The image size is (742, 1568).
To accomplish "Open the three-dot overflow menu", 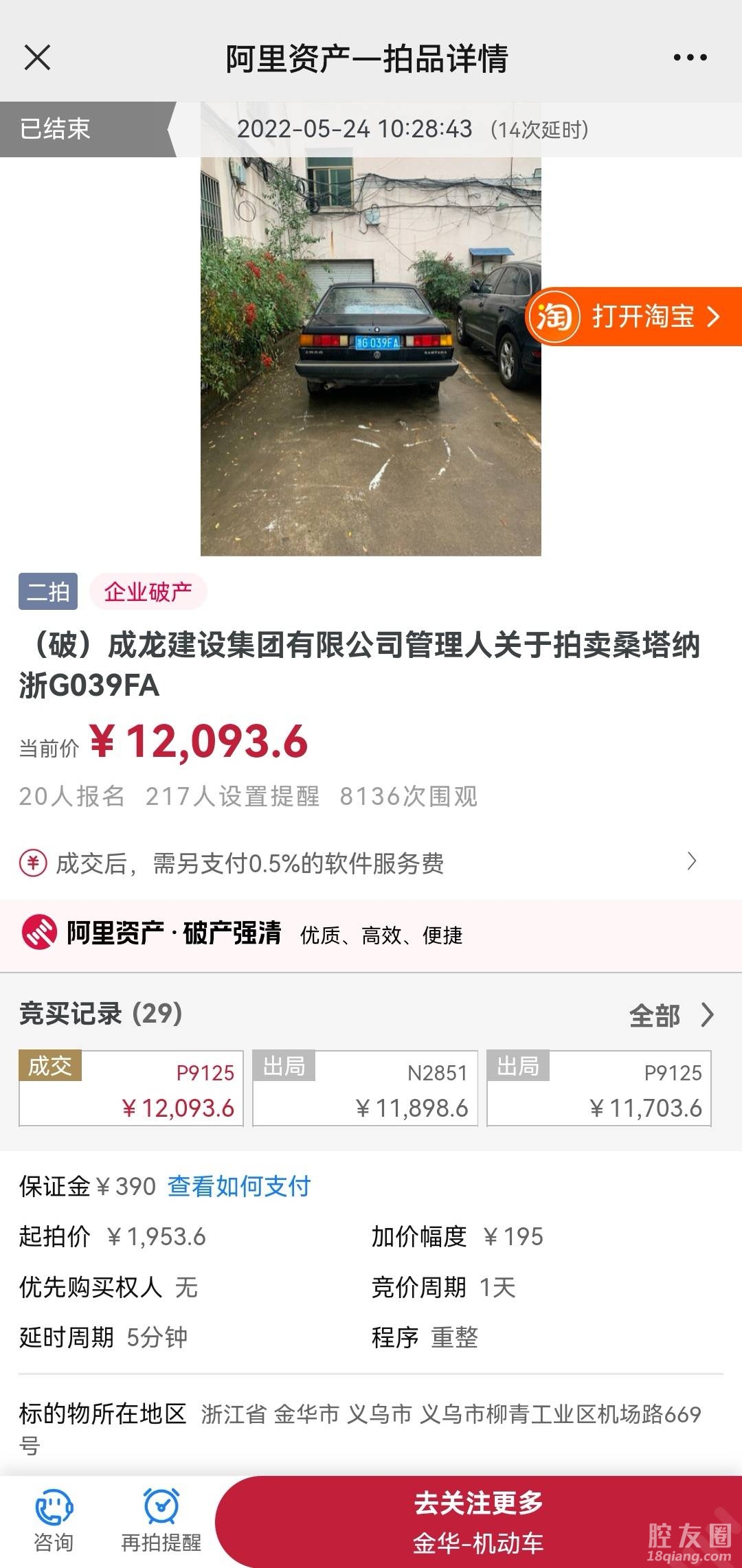I will pos(690,58).
